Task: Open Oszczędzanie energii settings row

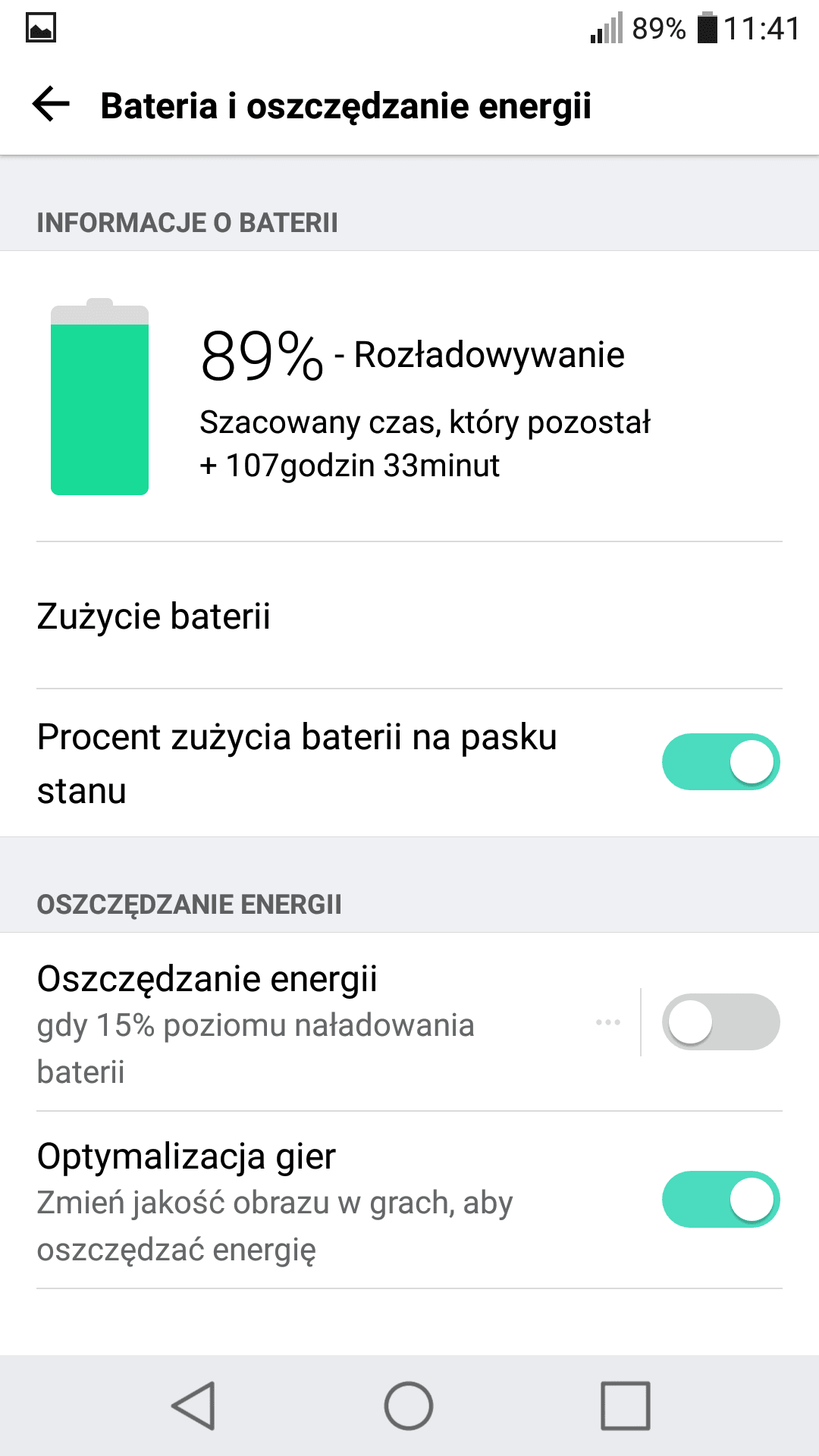Action: (318, 1022)
